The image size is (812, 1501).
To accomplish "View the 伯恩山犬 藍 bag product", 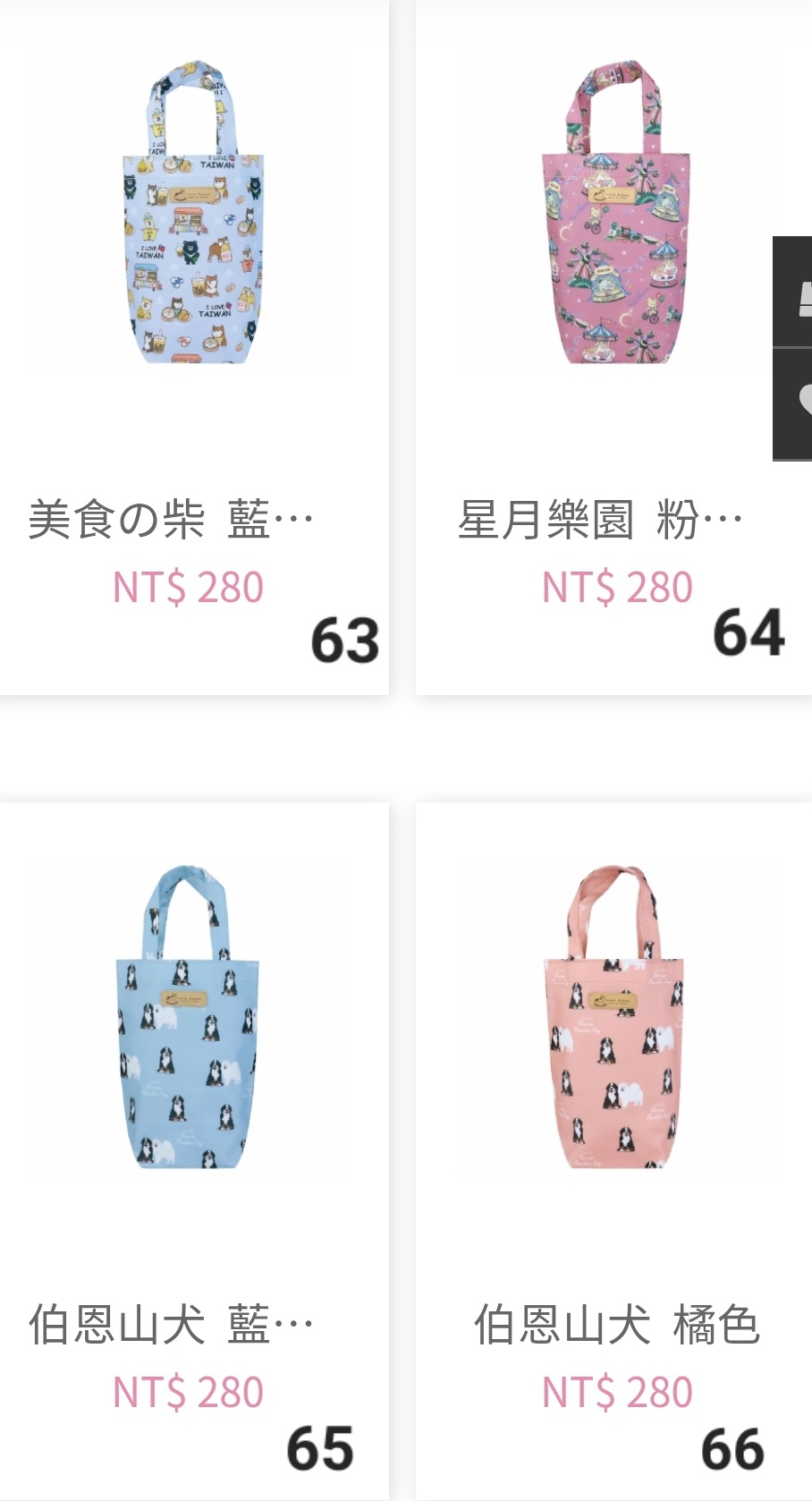I will click(x=194, y=1150).
